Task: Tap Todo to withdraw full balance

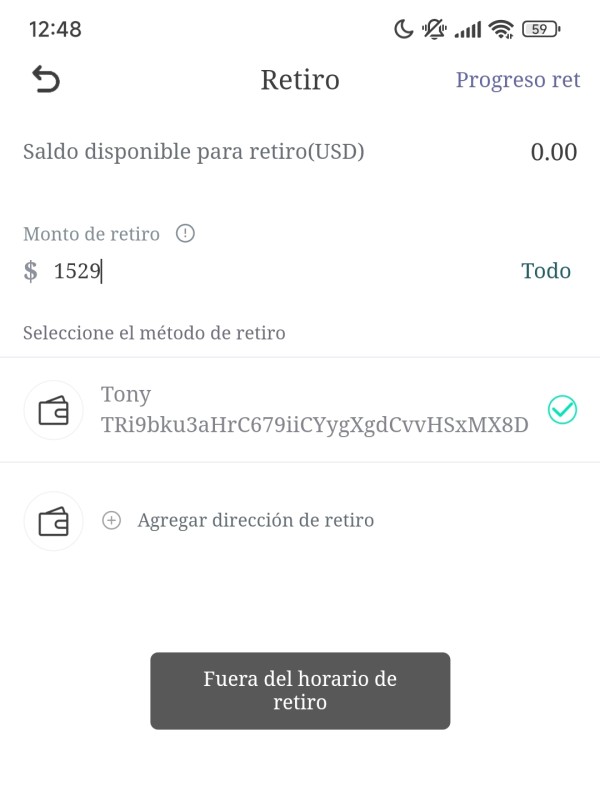Action: [545, 271]
